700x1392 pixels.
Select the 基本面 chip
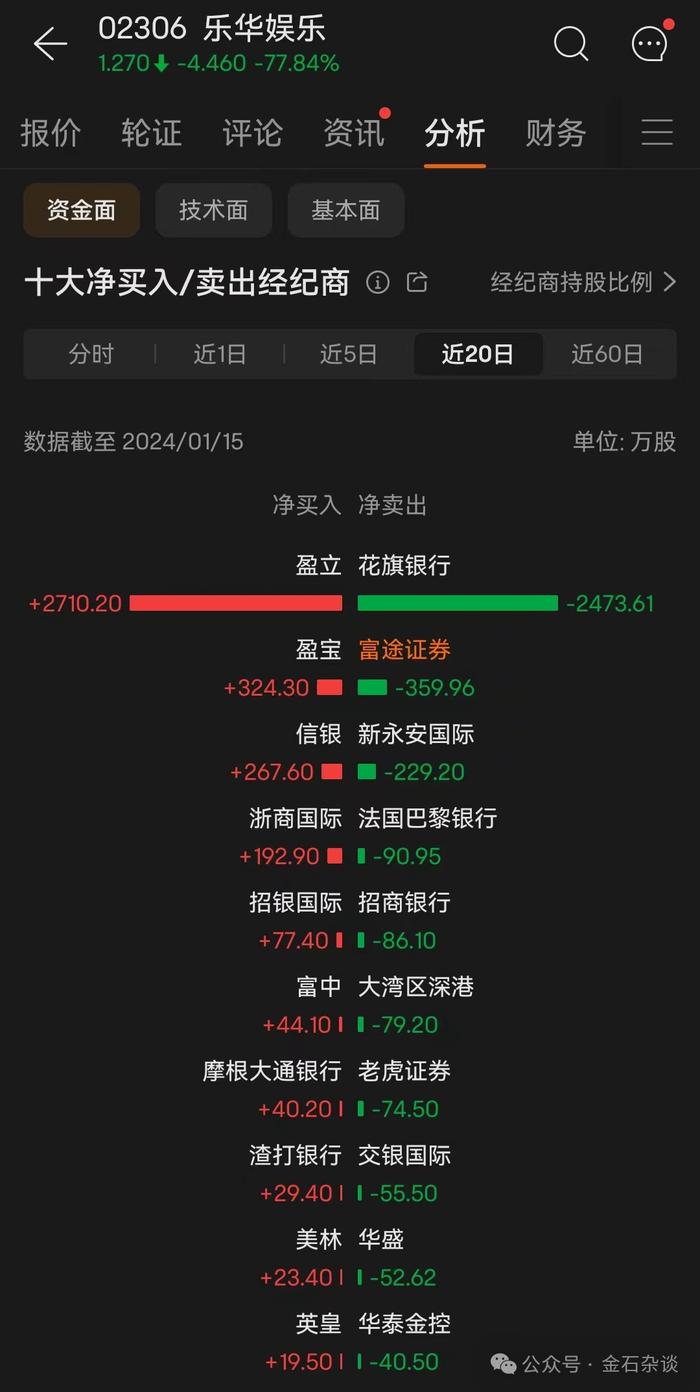coord(346,210)
